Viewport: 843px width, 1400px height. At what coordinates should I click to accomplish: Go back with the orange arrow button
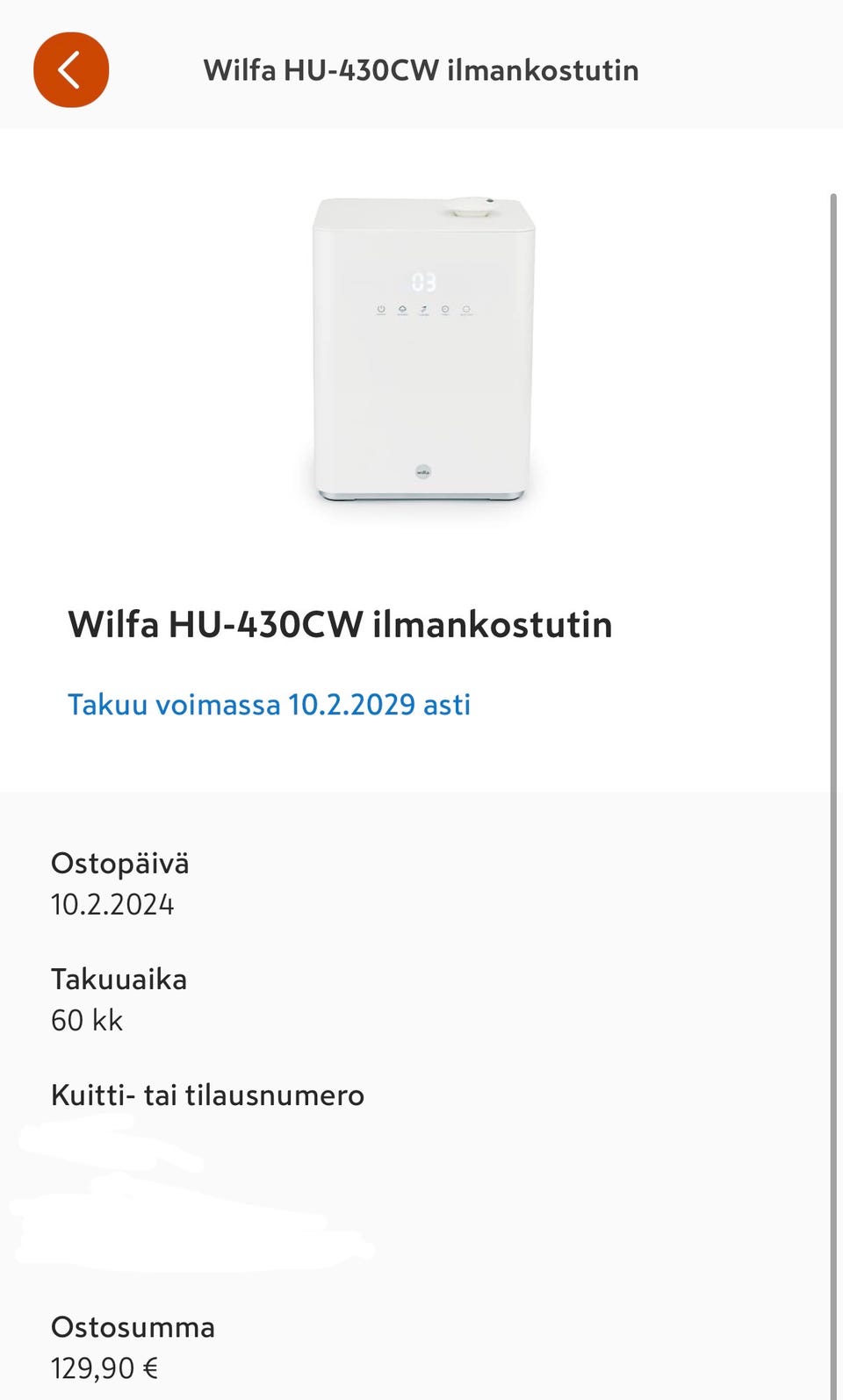71,70
